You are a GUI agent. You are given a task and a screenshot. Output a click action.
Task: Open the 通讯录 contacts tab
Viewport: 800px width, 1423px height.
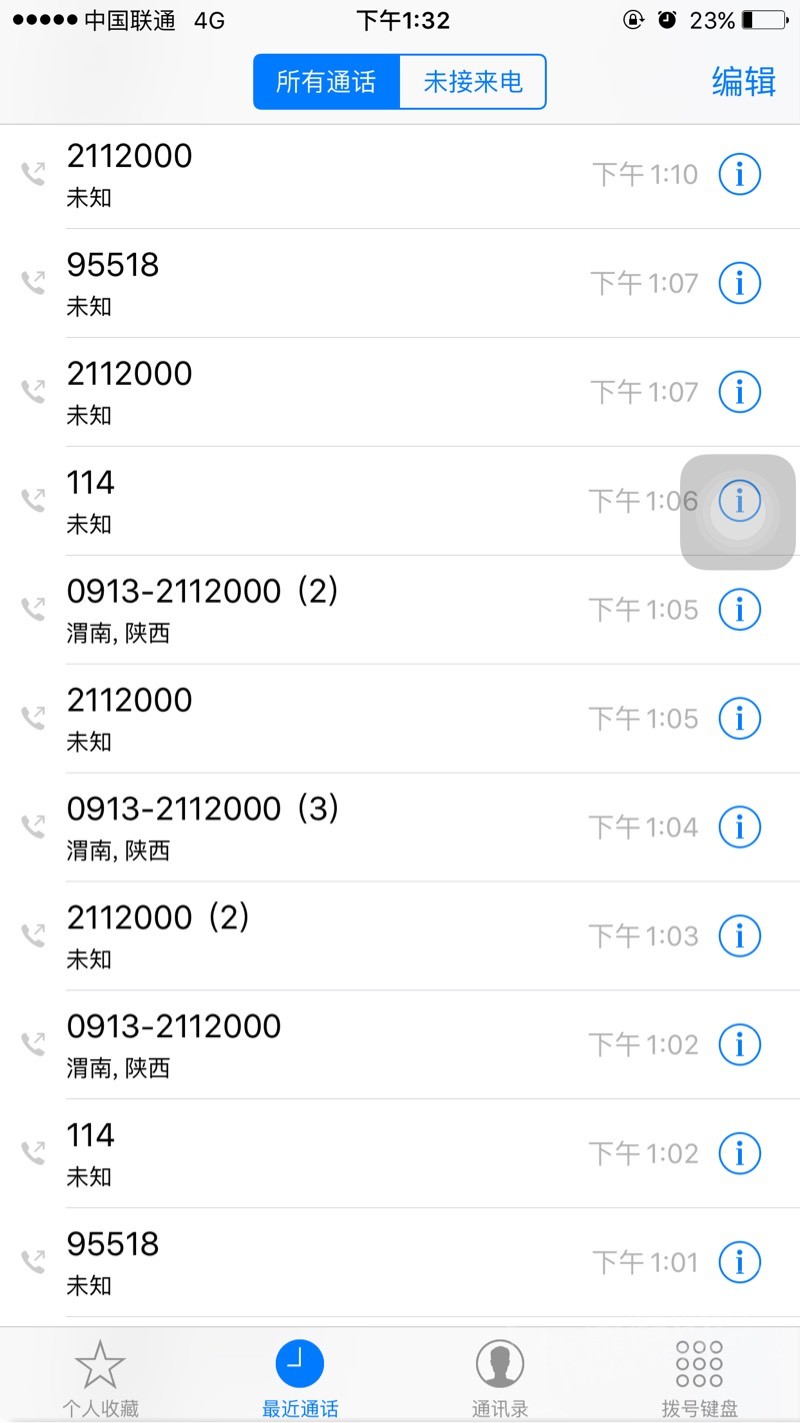click(500, 1378)
